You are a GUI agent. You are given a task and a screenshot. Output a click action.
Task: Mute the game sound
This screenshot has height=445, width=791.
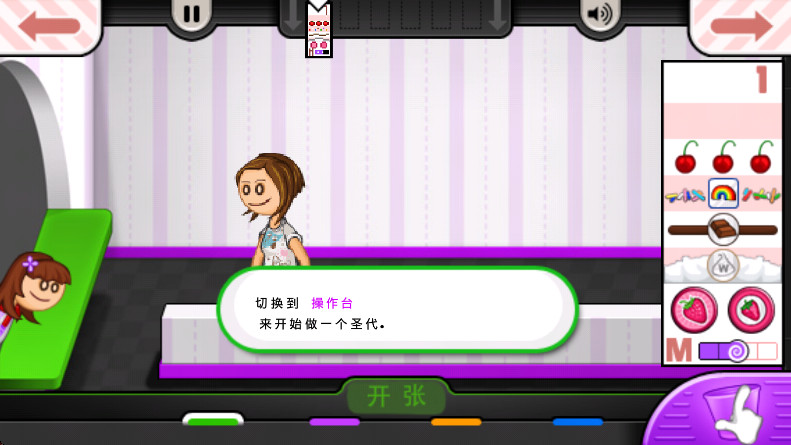coord(599,14)
